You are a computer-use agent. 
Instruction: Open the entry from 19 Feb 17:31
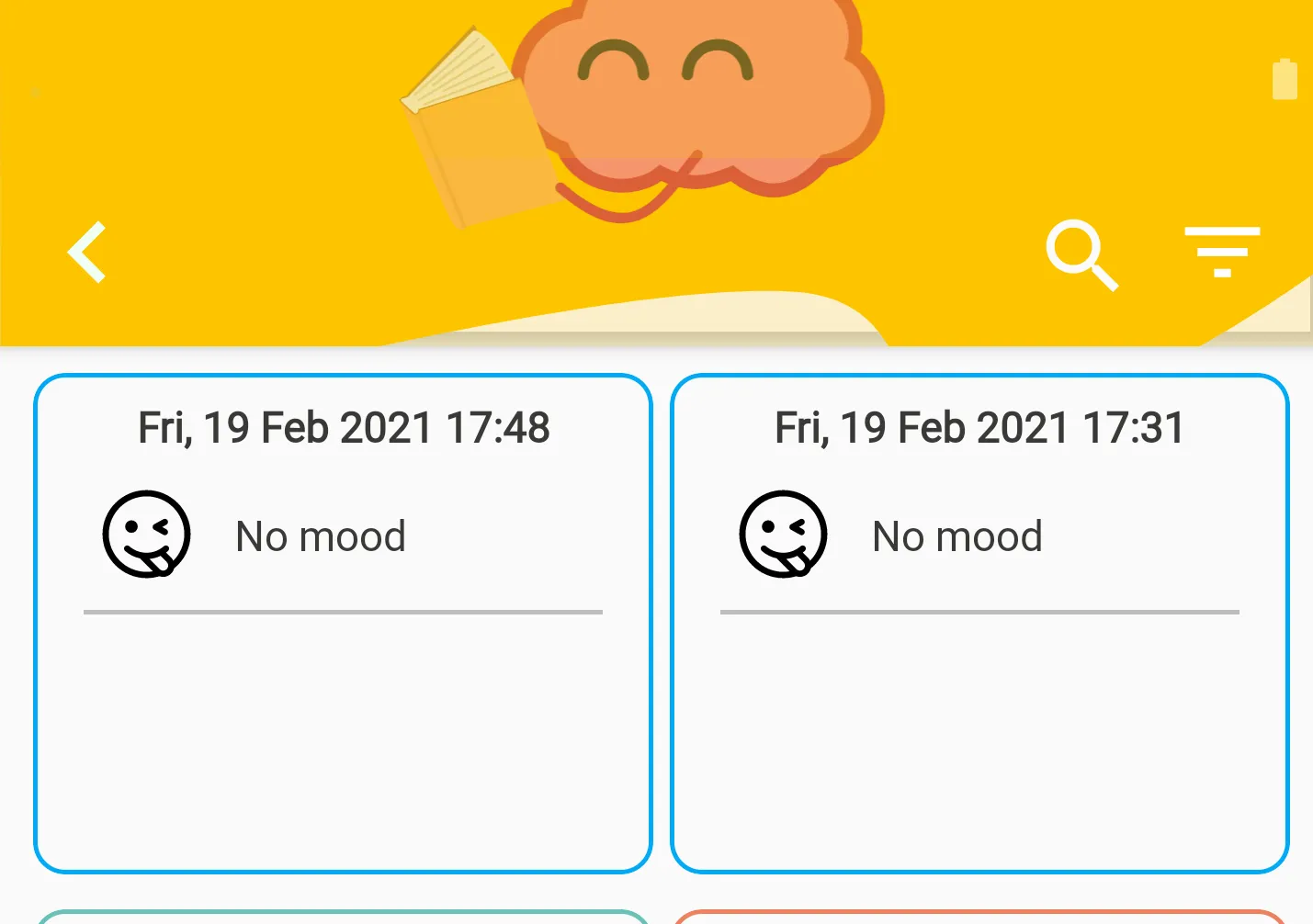pos(979,623)
